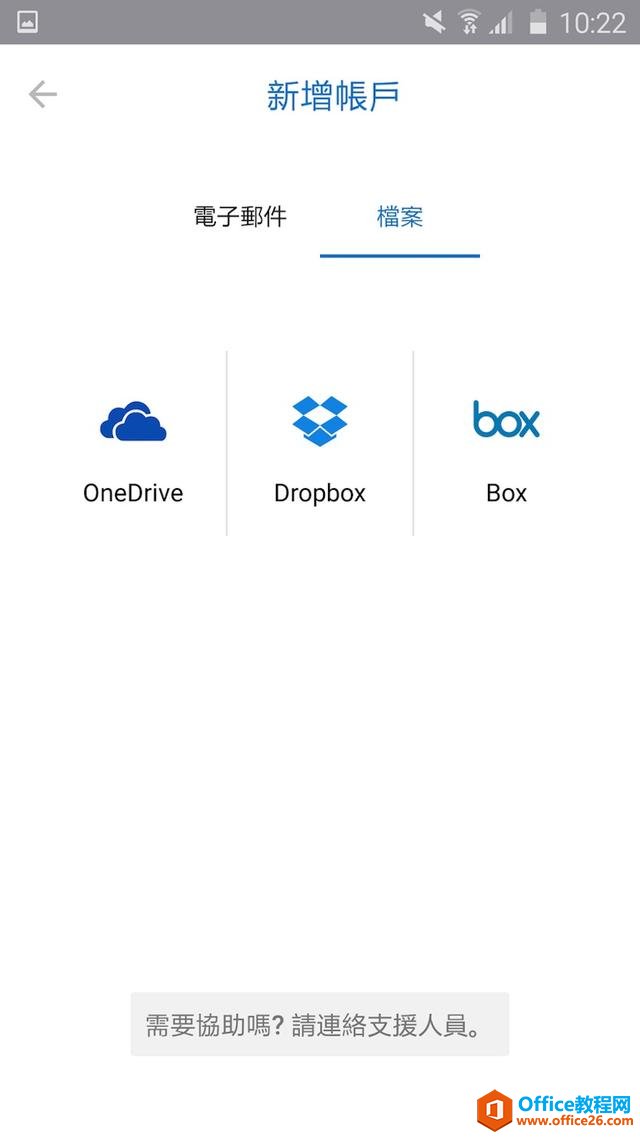
Task: Connect a Box account
Action: click(x=506, y=445)
